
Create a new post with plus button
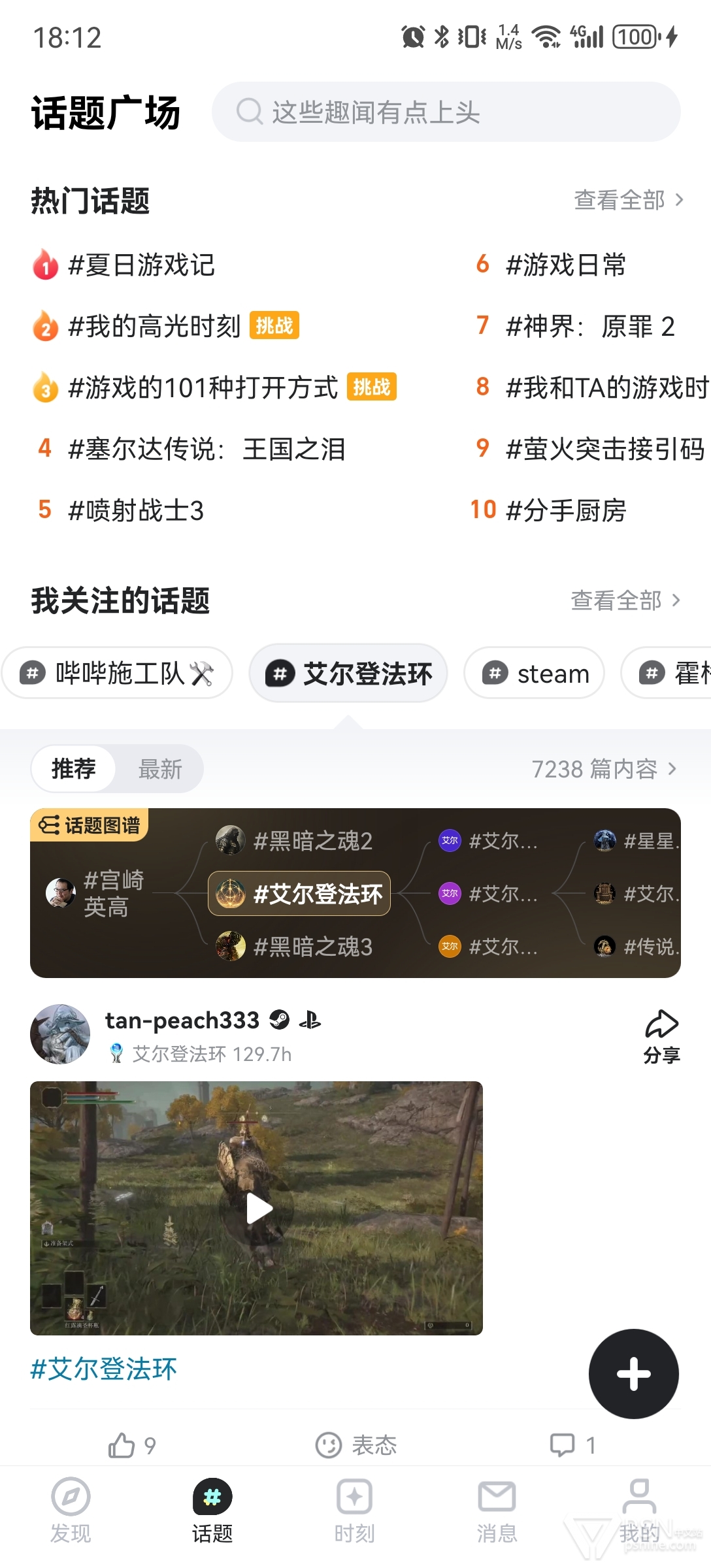point(634,1374)
